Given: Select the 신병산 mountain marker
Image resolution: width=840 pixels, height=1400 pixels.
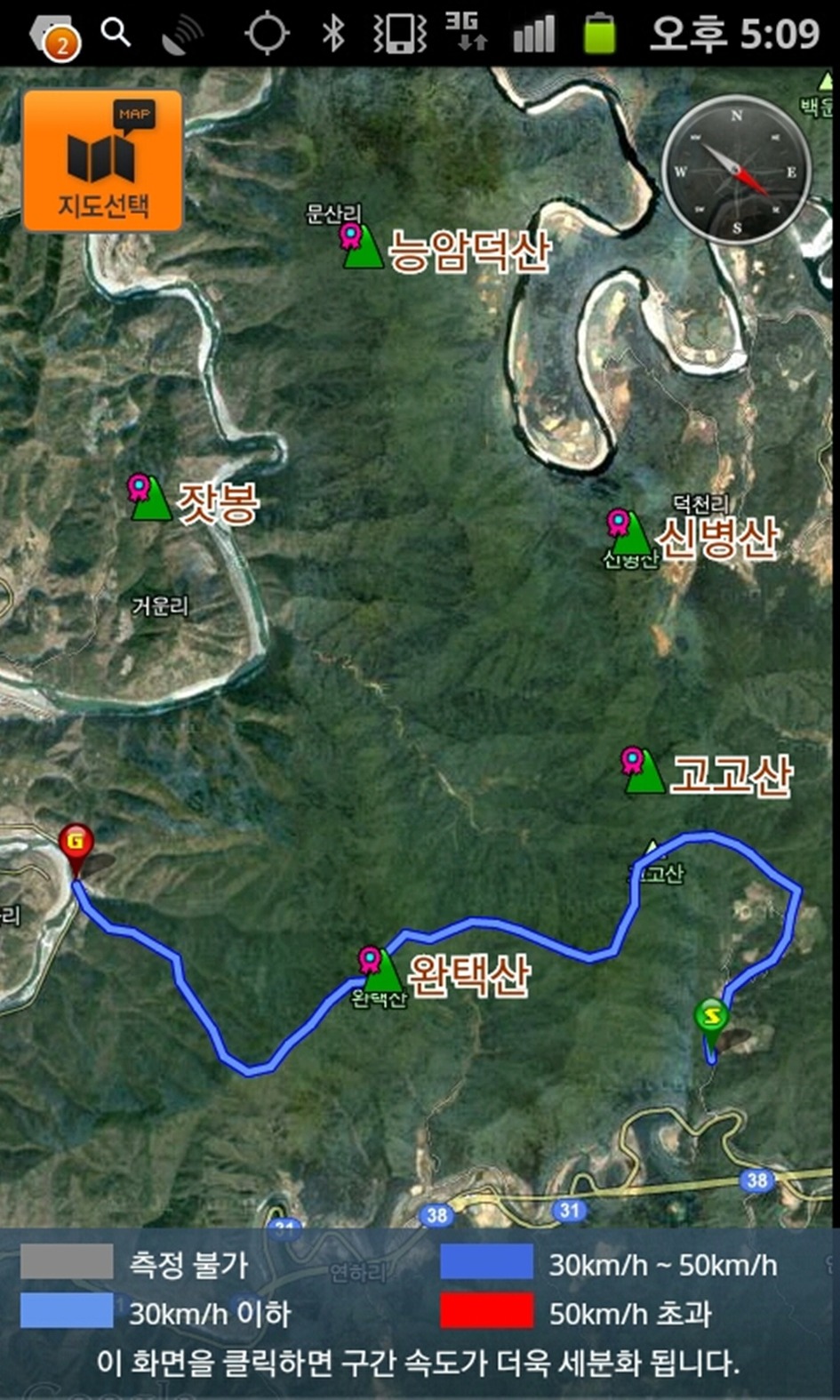Looking at the screenshot, I should 629,533.
